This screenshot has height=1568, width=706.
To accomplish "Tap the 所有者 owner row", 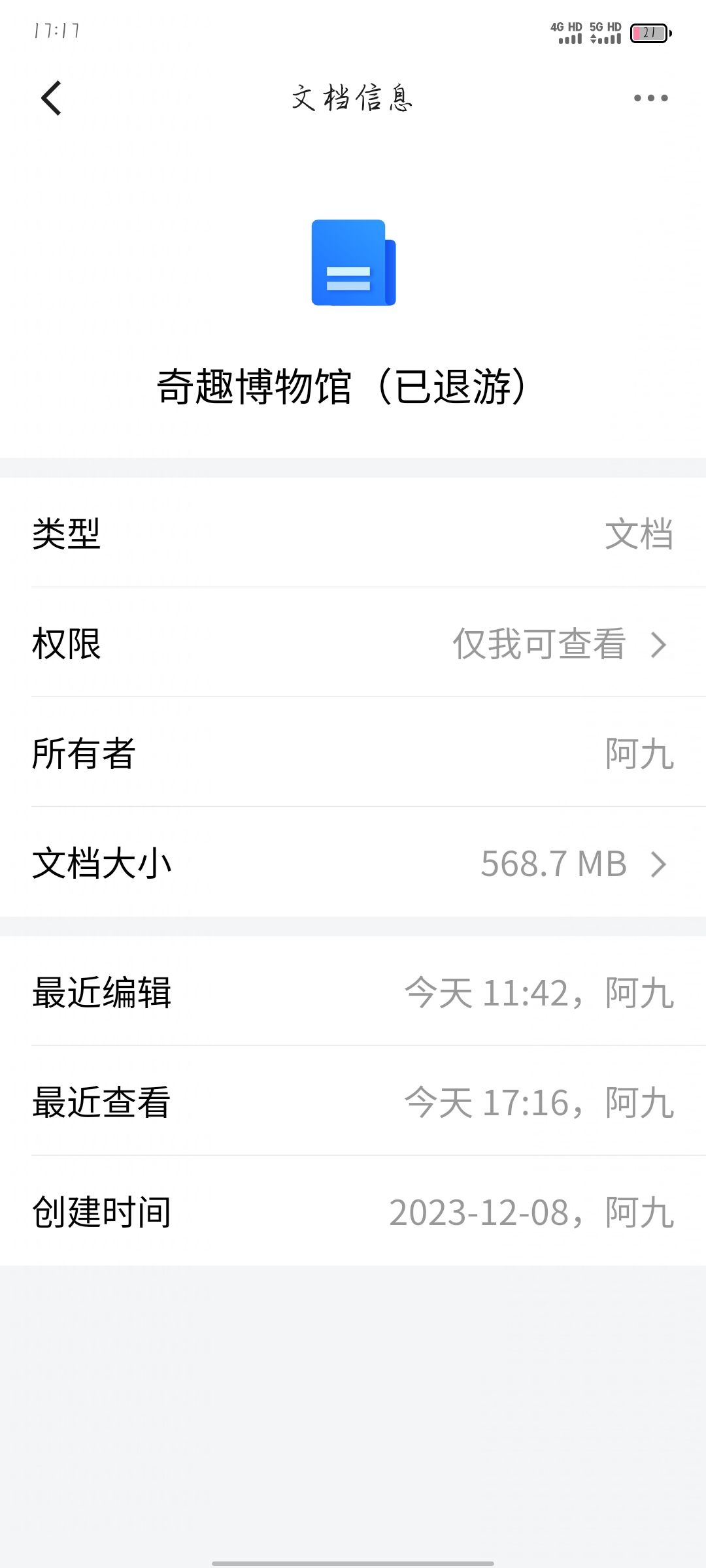I will coord(353,755).
